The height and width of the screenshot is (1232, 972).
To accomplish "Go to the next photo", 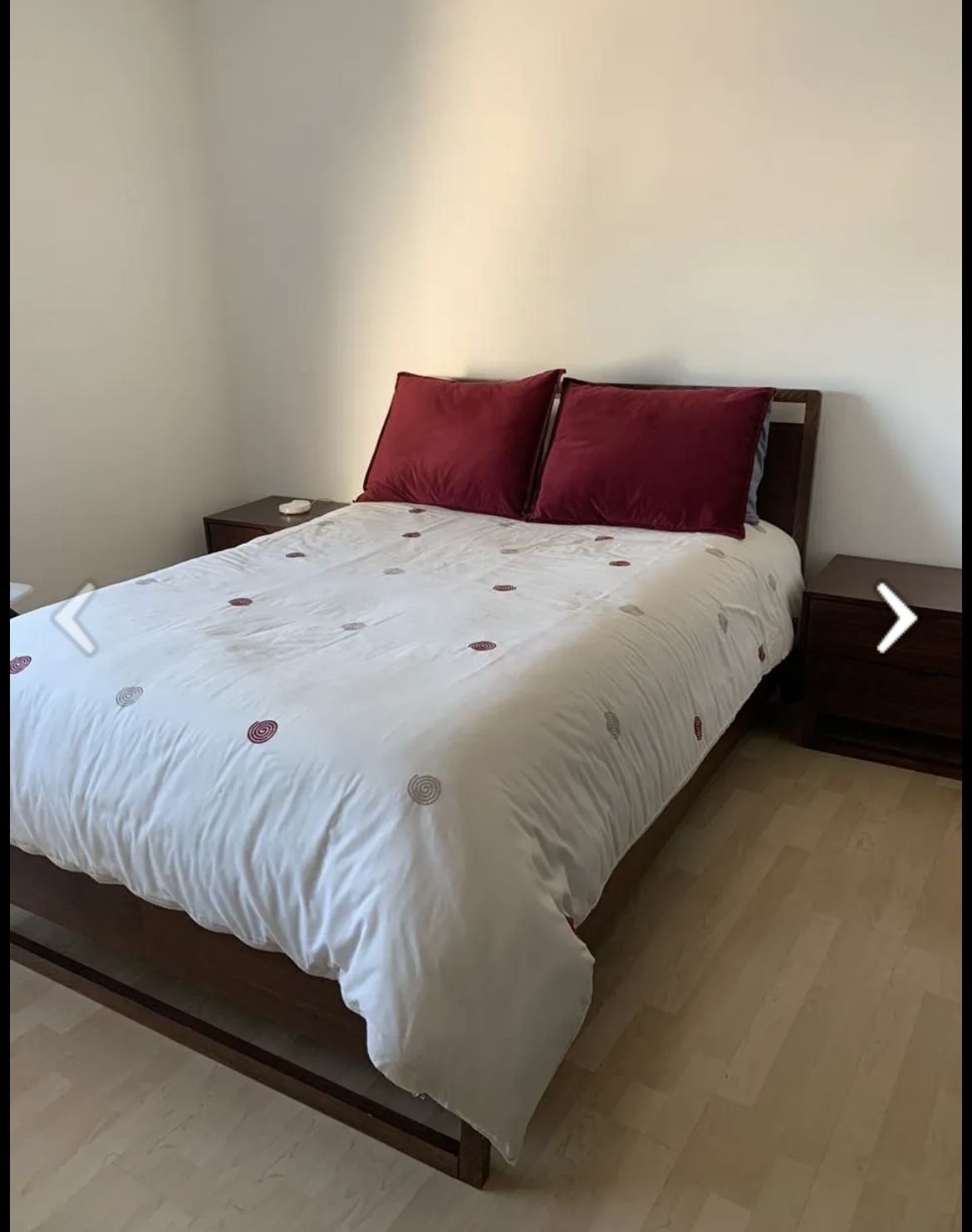I will coord(896,617).
